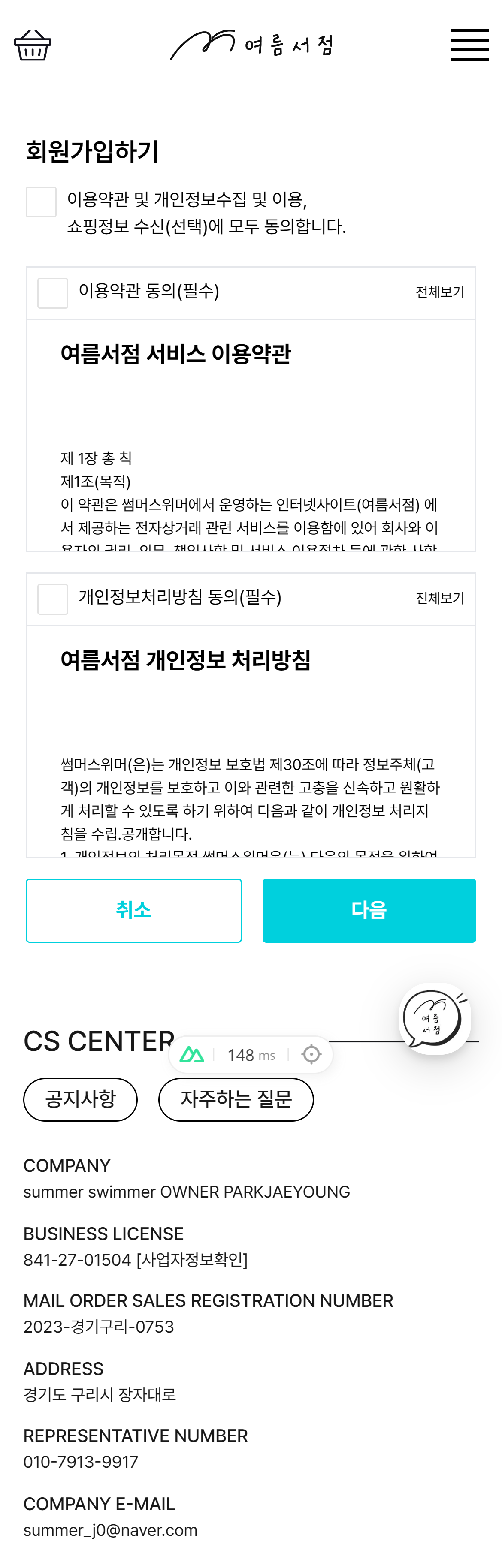
Task: Open the 여름서점 chat bubble
Action: [x=434, y=1019]
